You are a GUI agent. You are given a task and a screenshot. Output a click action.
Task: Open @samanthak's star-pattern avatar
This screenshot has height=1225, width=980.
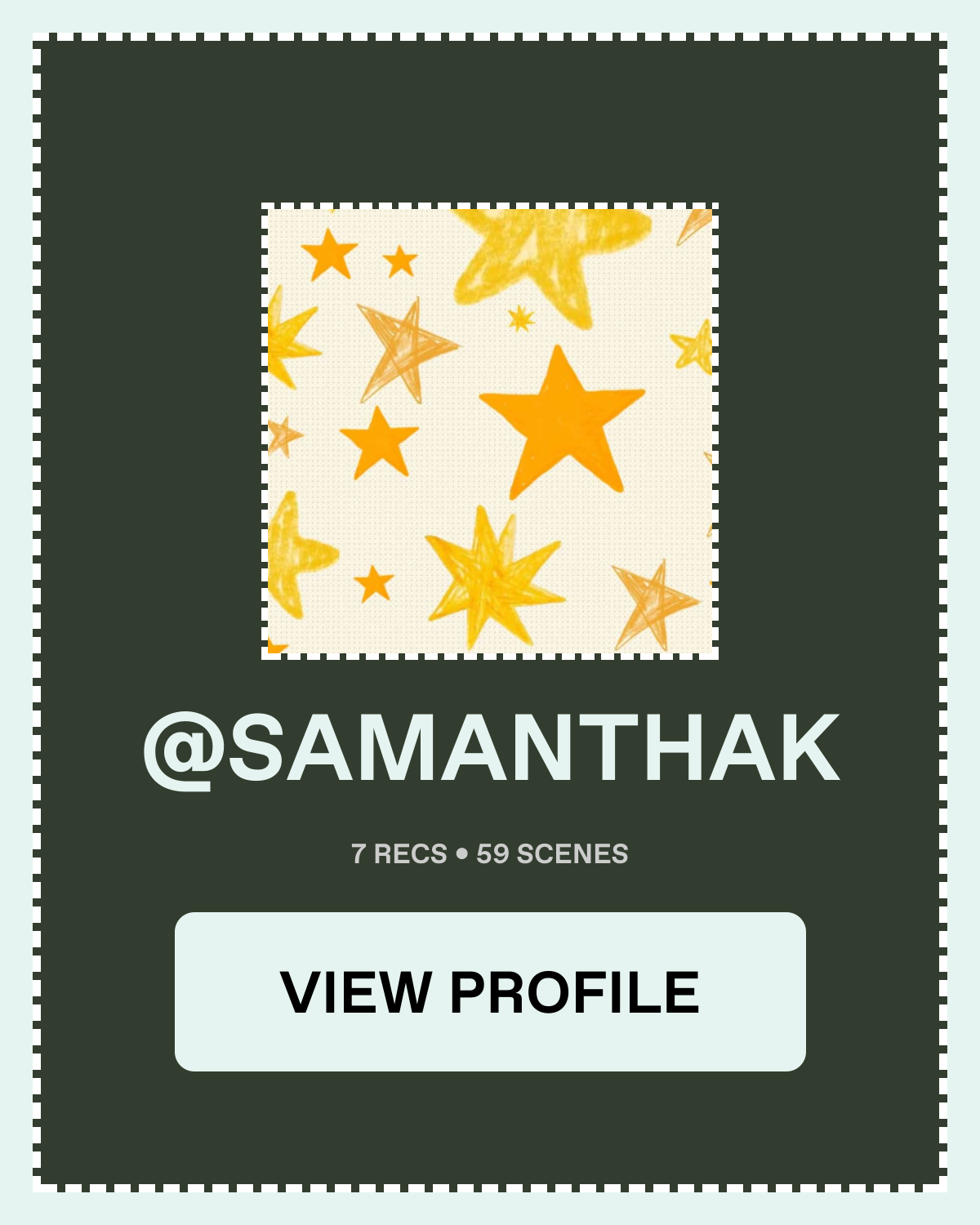click(490, 431)
